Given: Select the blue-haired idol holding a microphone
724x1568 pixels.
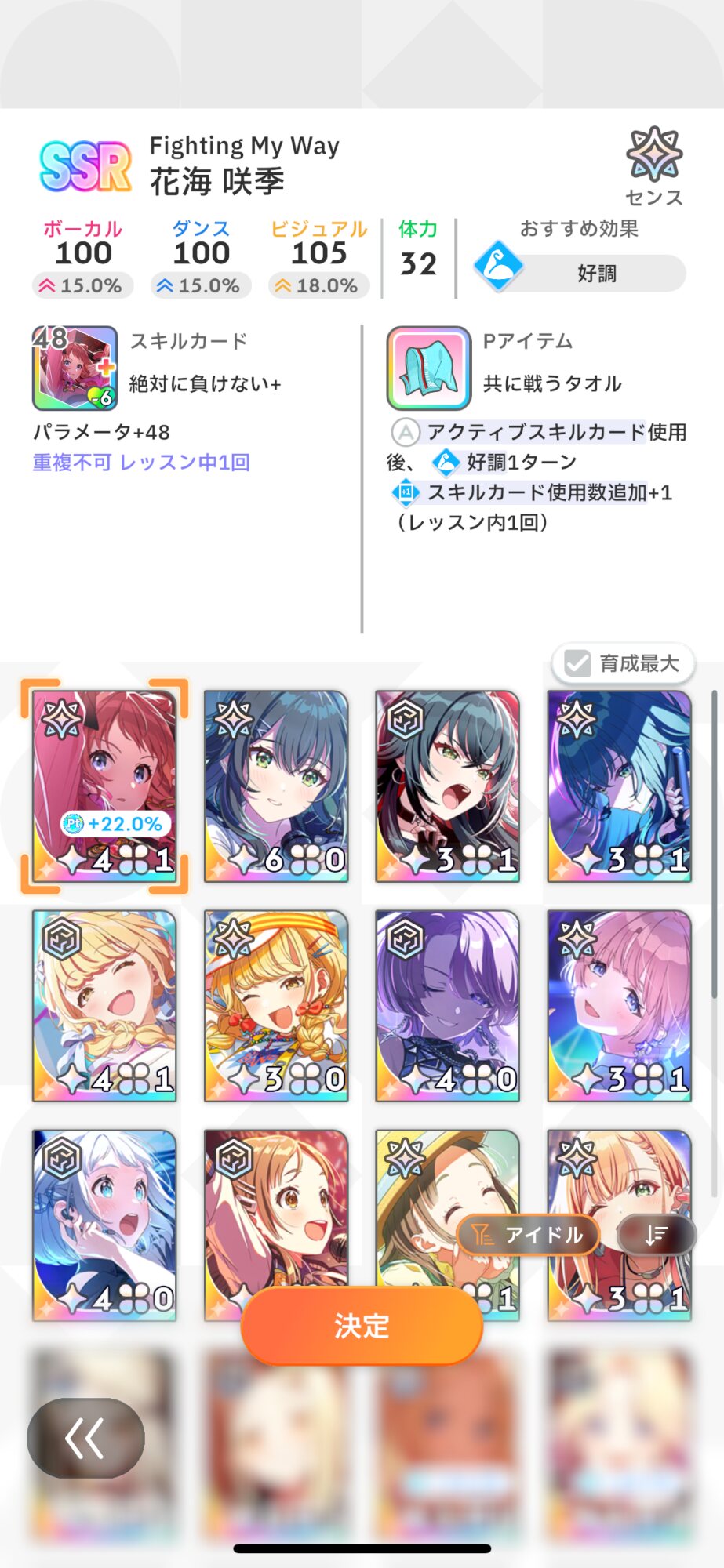Looking at the screenshot, I should (x=619, y=786).
